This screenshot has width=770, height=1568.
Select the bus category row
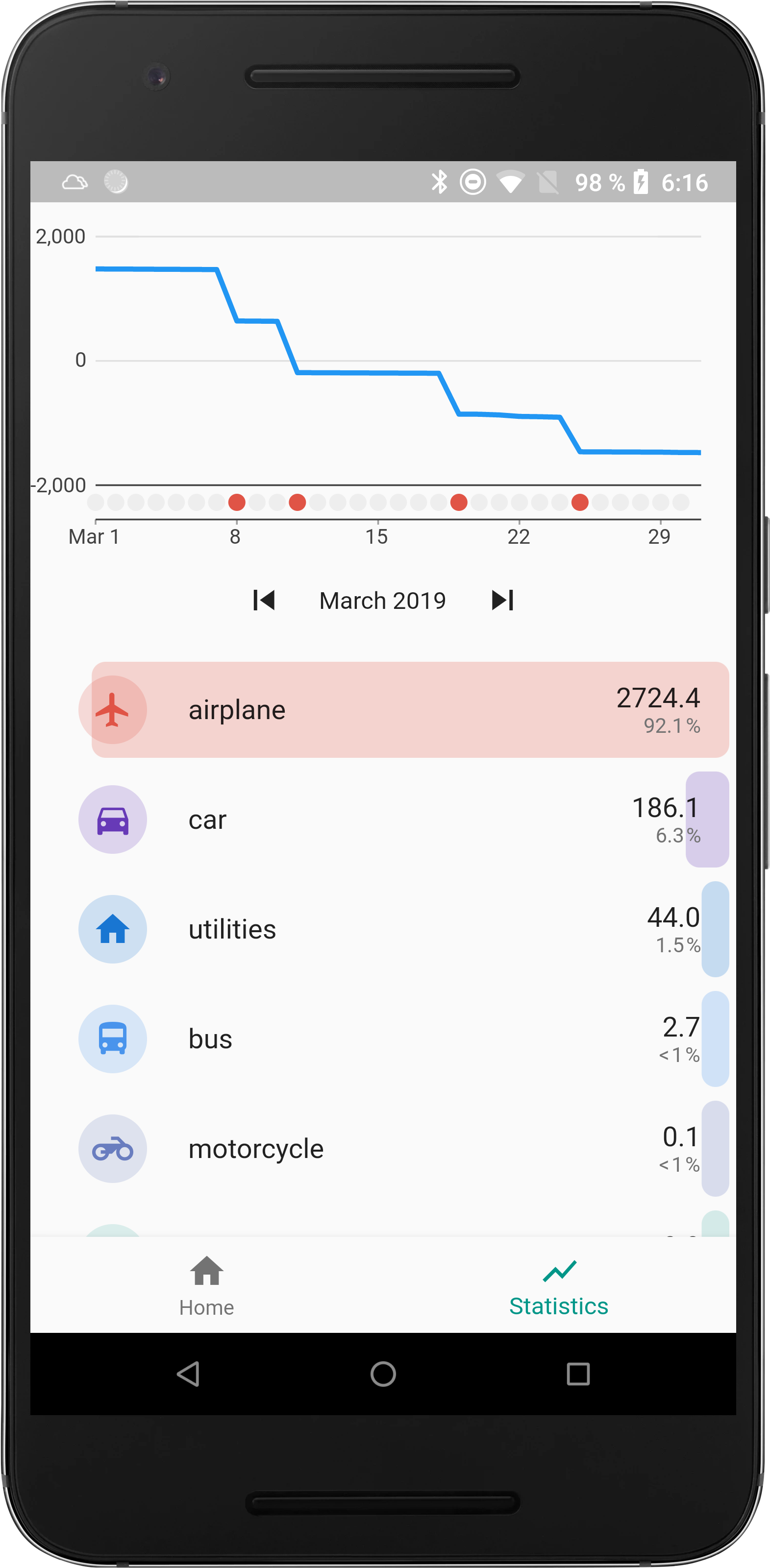point(402,1039)
